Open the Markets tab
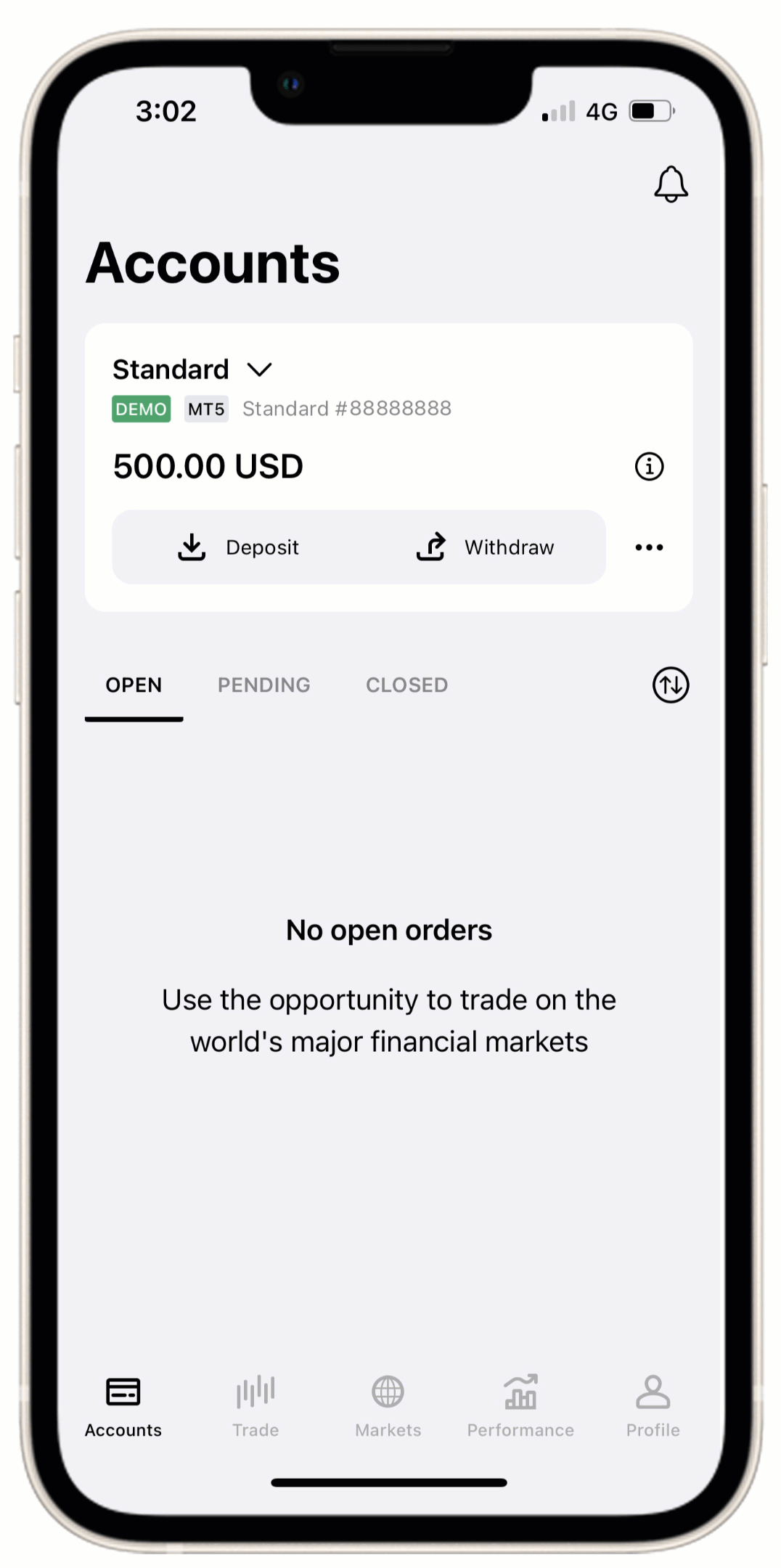 coord(388,1406)
